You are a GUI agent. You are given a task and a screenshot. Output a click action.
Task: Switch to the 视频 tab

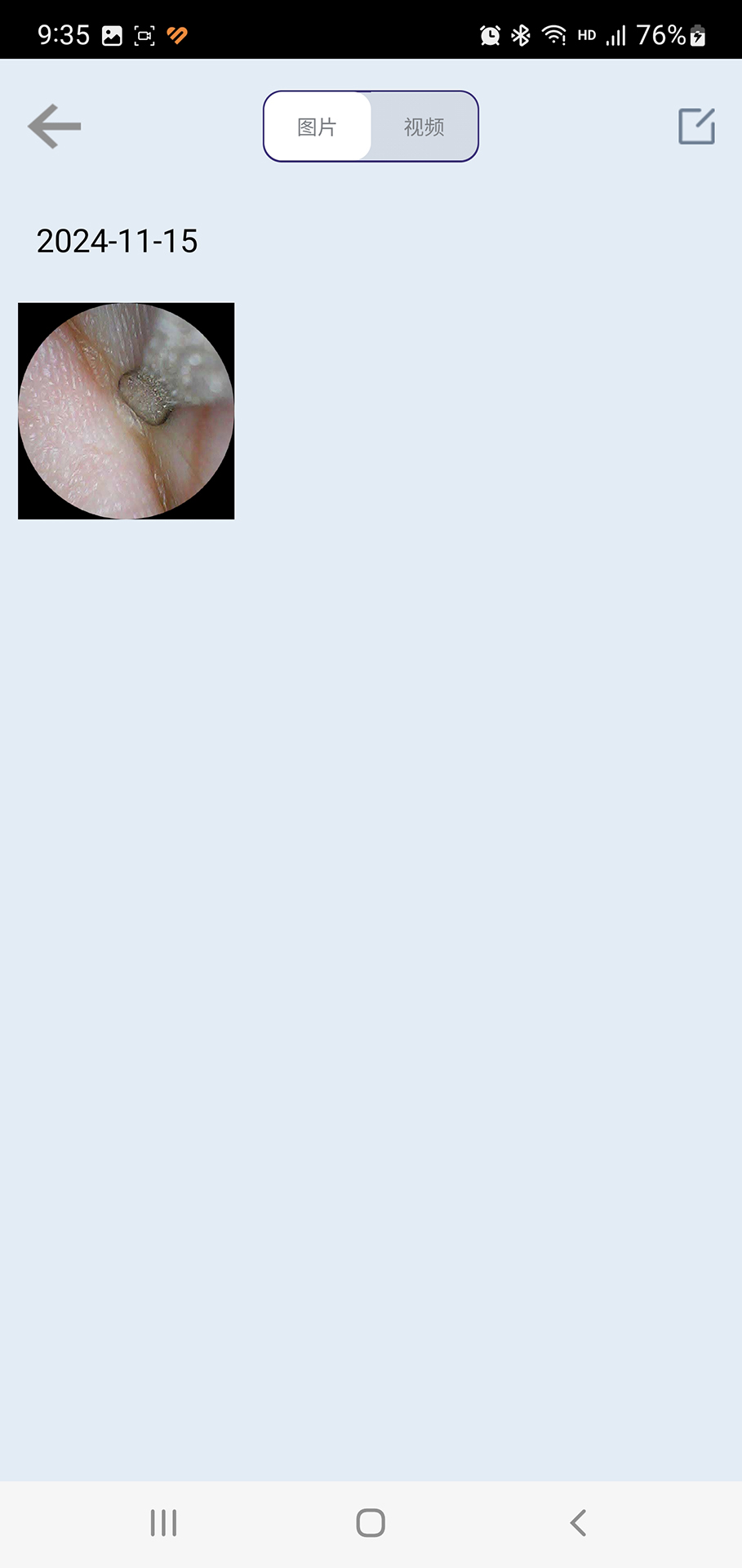424,127
